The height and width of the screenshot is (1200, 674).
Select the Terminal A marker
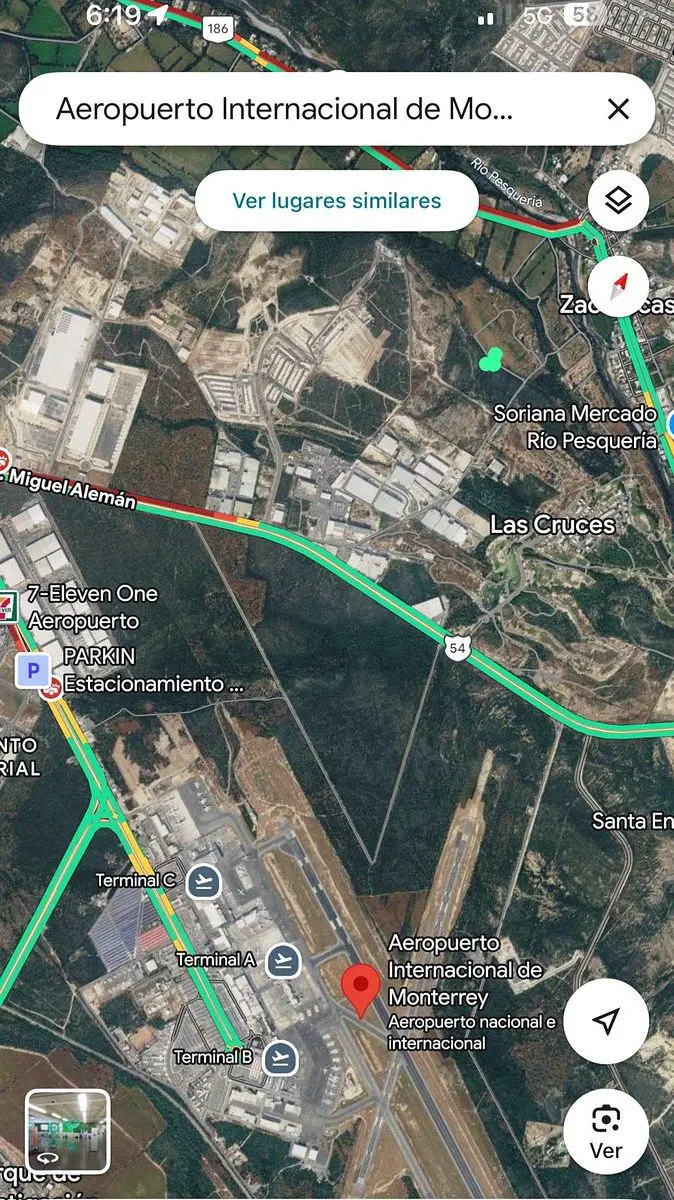tap(283, 960)
